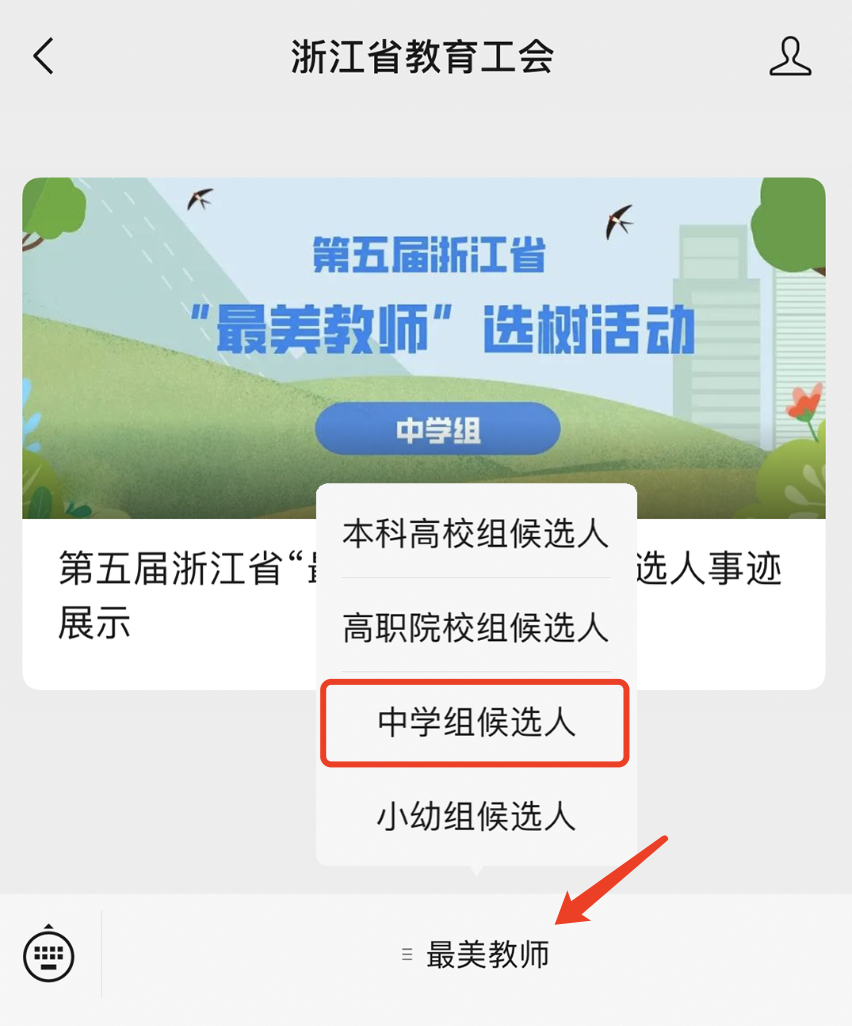Go back using the arrow
This screenshot has height=1026, width=852.
(x=44, y=57)
